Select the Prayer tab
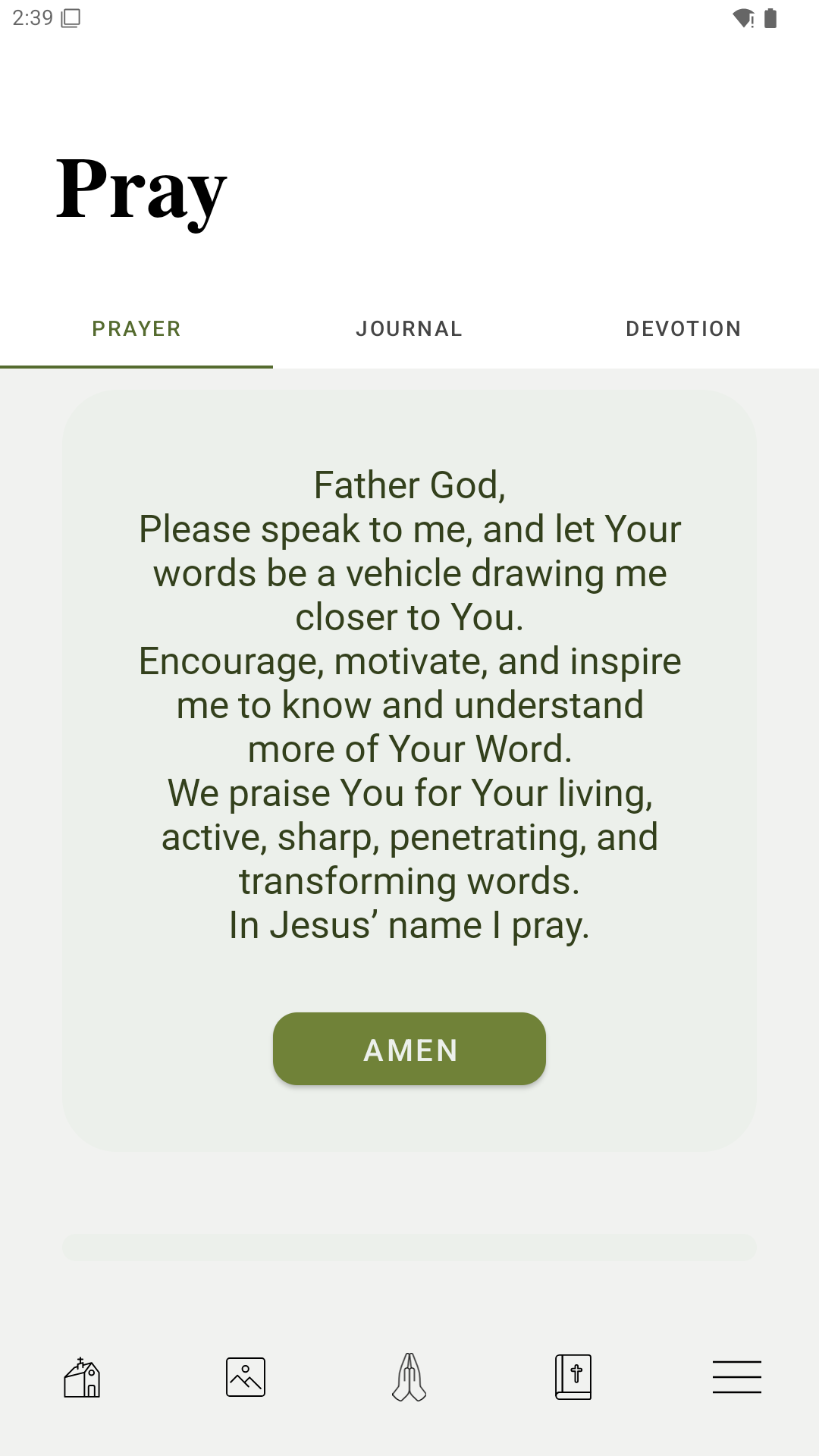Viewport: 819px width, 1456px height. click(x=136, y=329)
